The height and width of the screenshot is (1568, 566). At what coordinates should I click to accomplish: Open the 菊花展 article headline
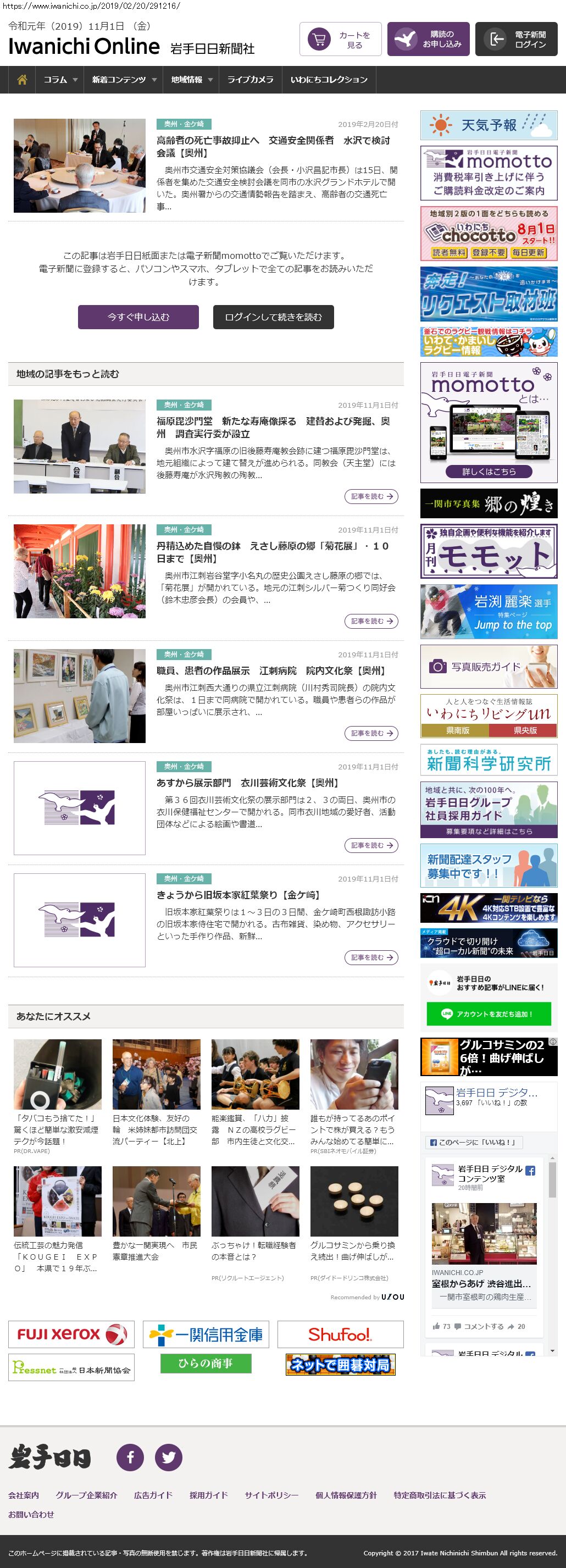point(272,552)
